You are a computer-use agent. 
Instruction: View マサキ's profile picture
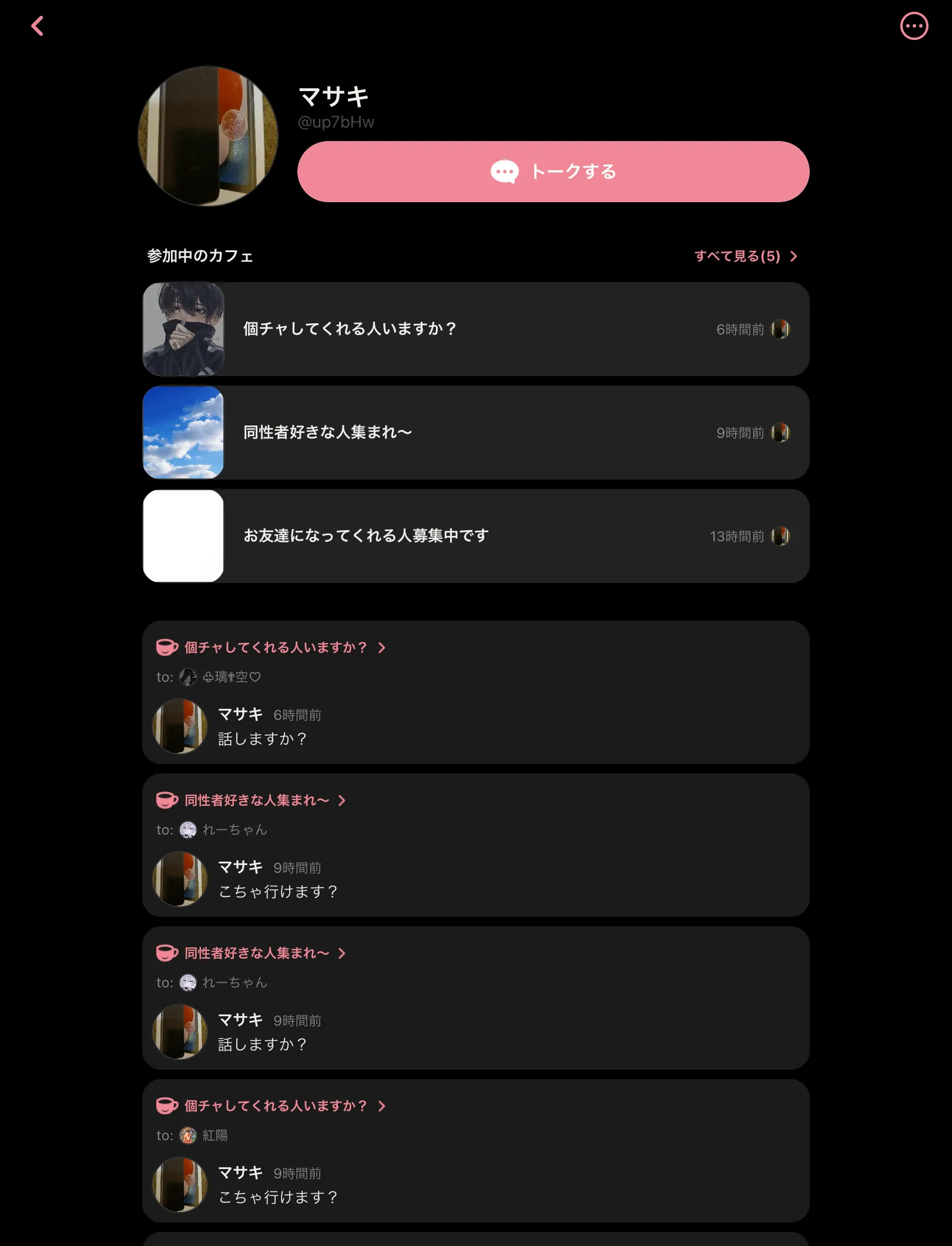point(208,136)
